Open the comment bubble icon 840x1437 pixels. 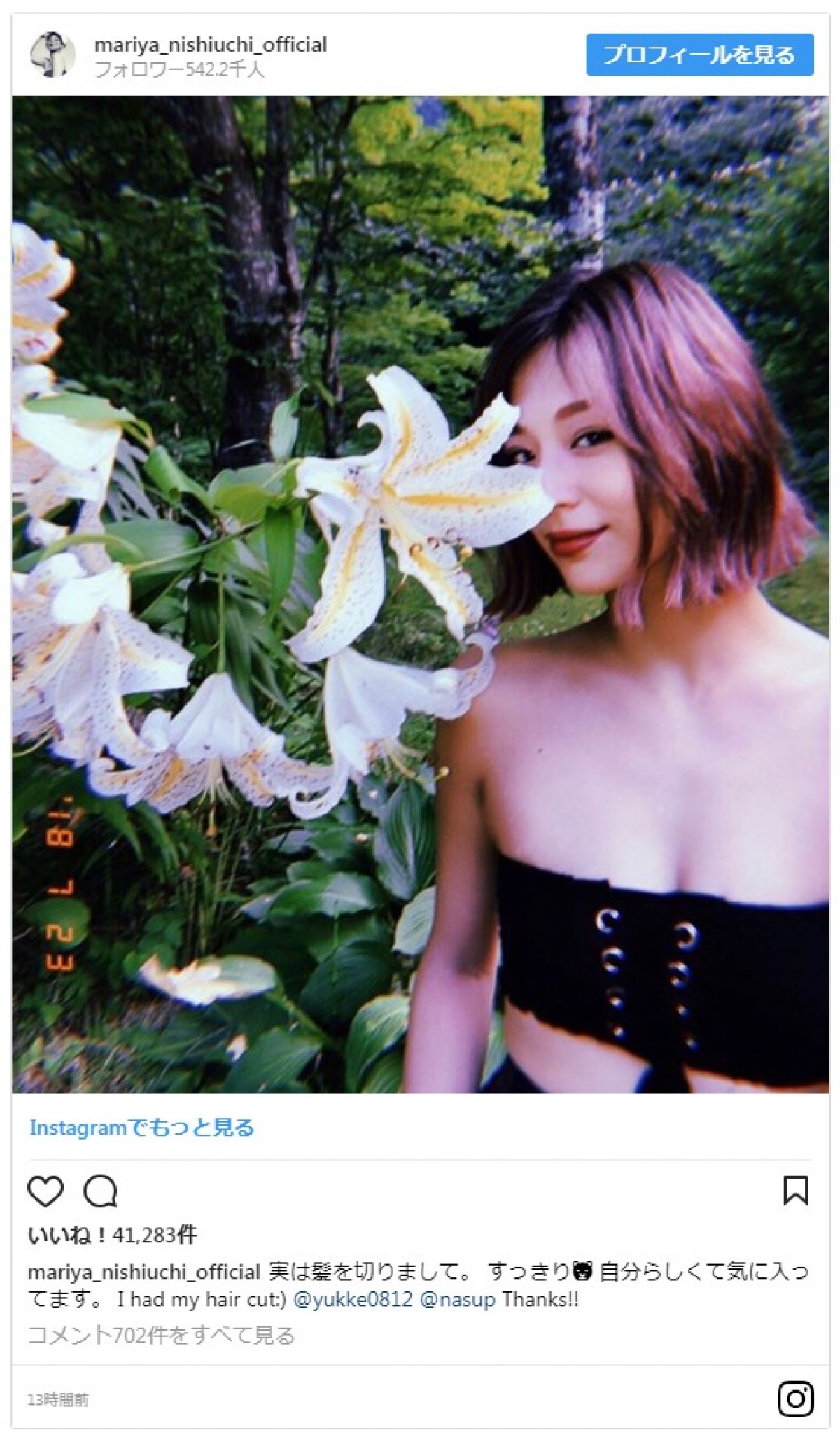click(100, 1191)
